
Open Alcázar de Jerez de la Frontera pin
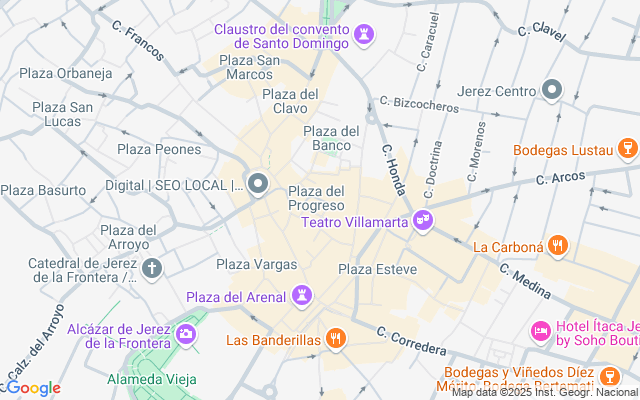point(186,334)
